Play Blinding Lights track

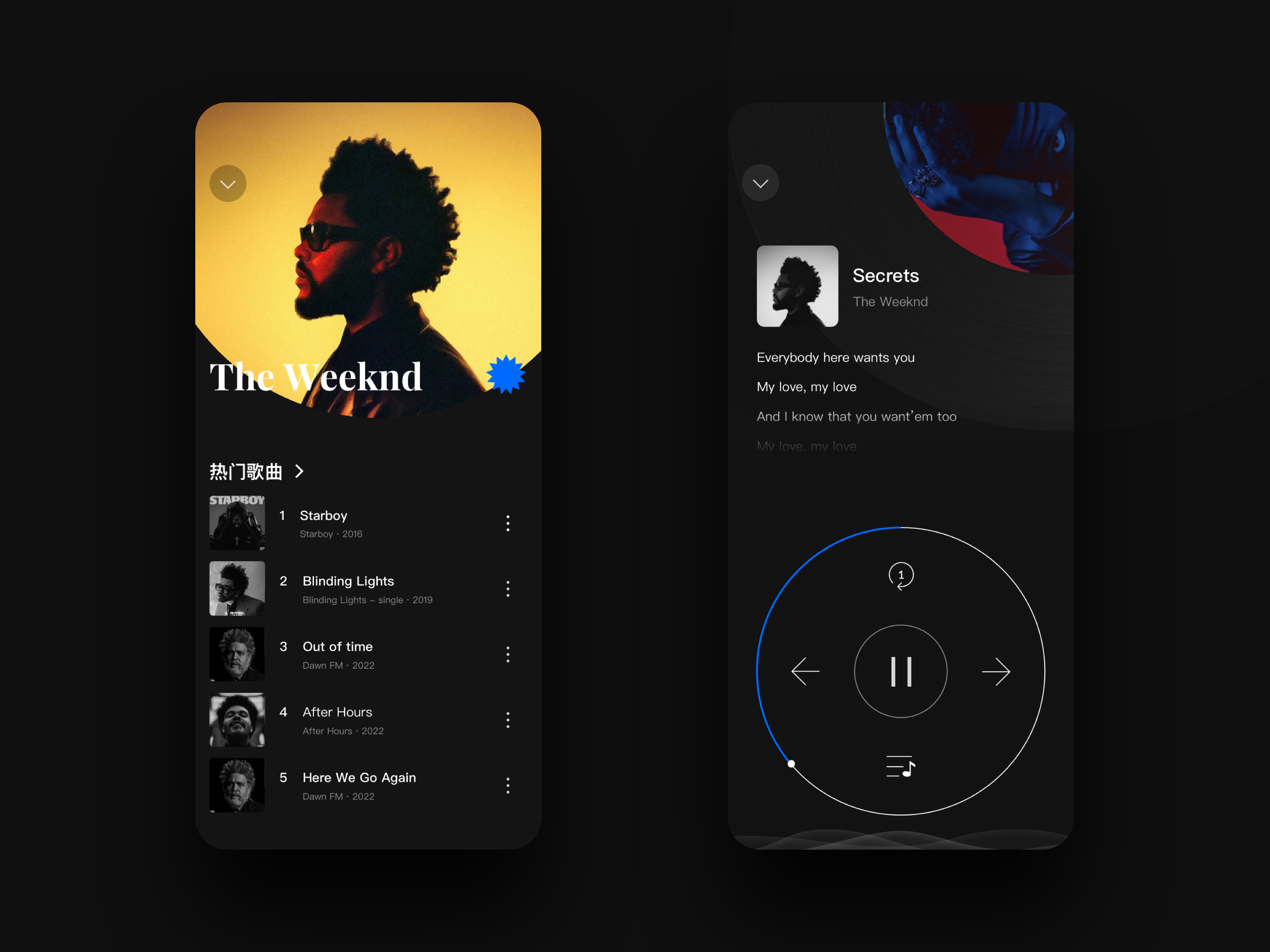pos(348,581)
